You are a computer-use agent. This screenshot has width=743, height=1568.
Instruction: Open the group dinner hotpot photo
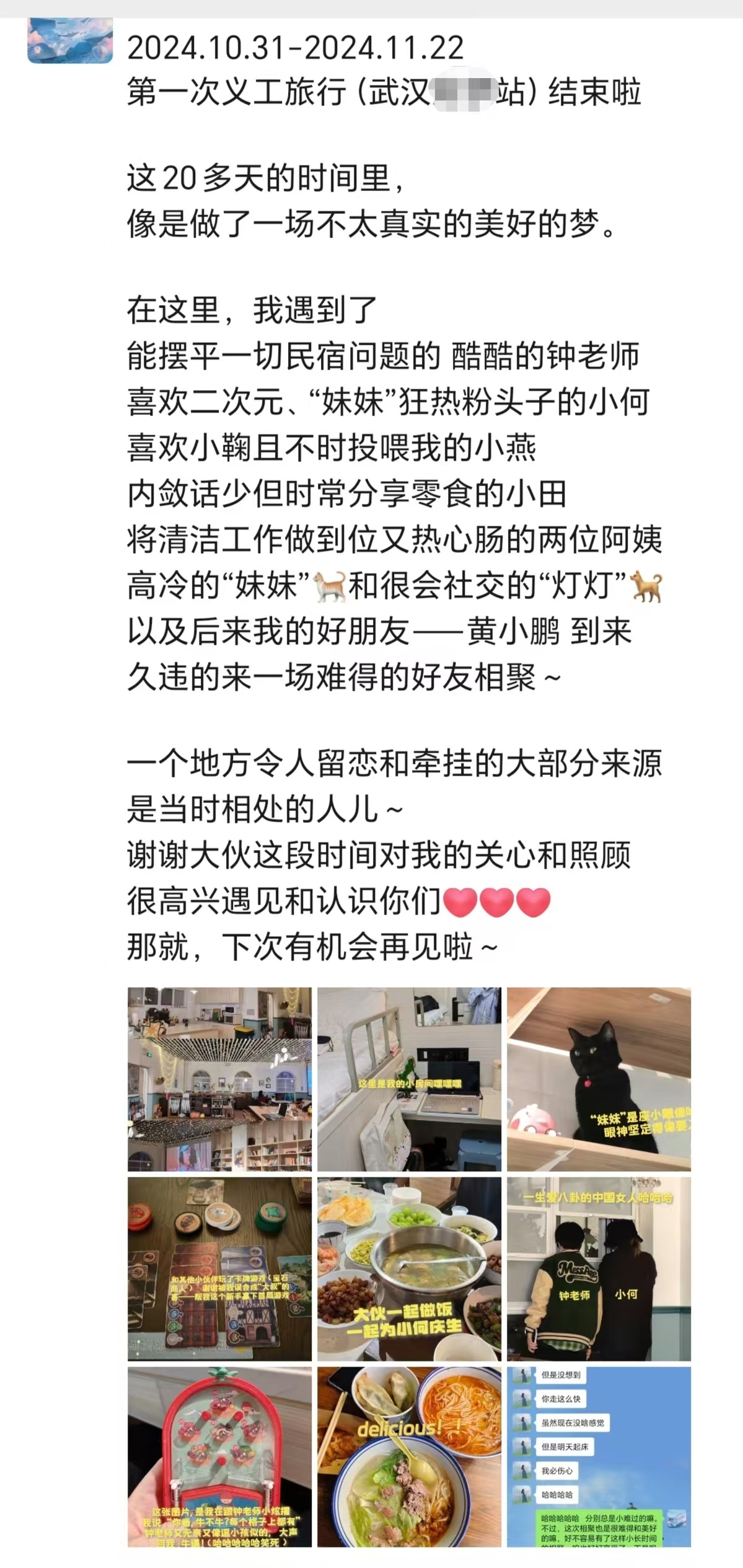click(409, 1269)
